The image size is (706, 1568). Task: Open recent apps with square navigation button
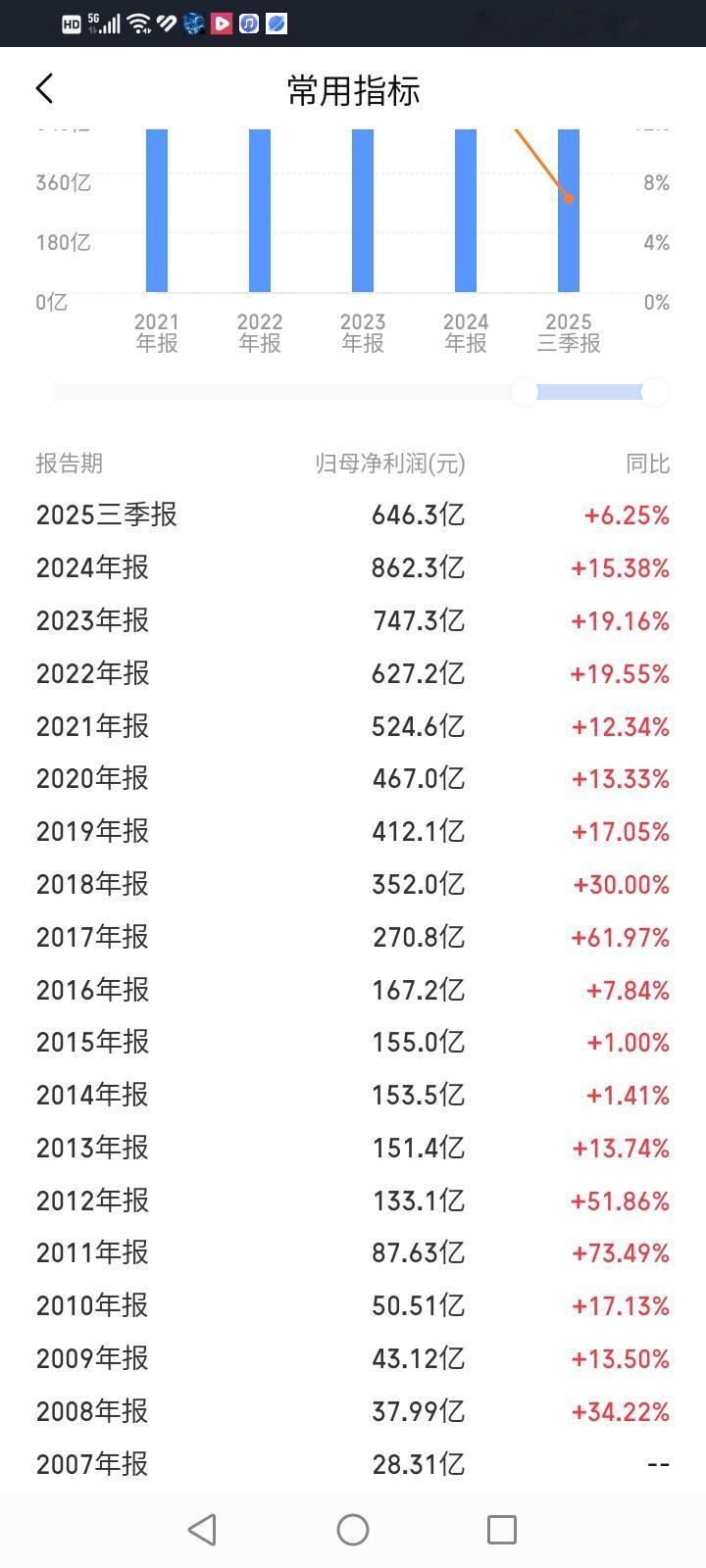(501, 1529)
